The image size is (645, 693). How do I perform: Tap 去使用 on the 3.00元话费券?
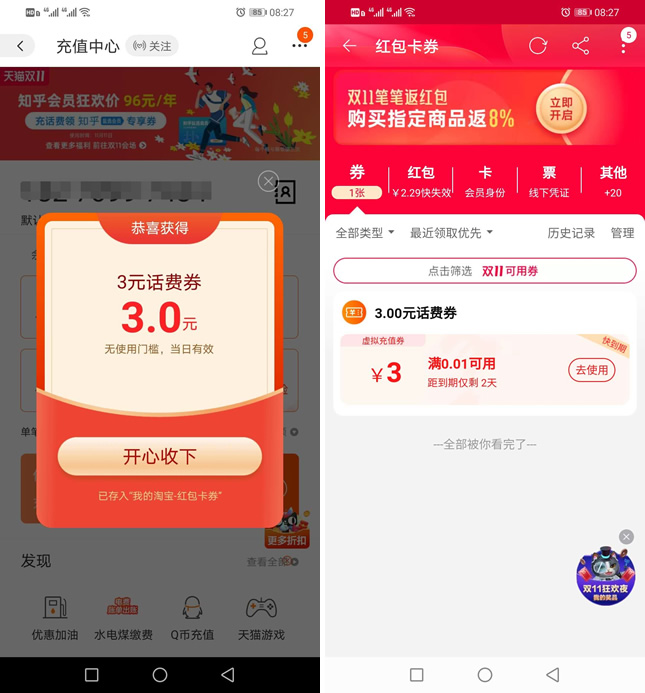click(590, 370)
